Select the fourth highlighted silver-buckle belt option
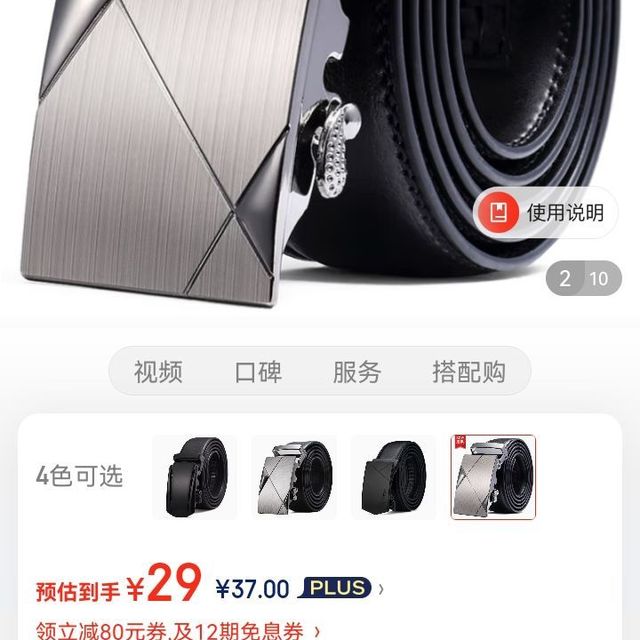Screen dimensions: 640x640 pyautogui.click(x=493, y=477)
